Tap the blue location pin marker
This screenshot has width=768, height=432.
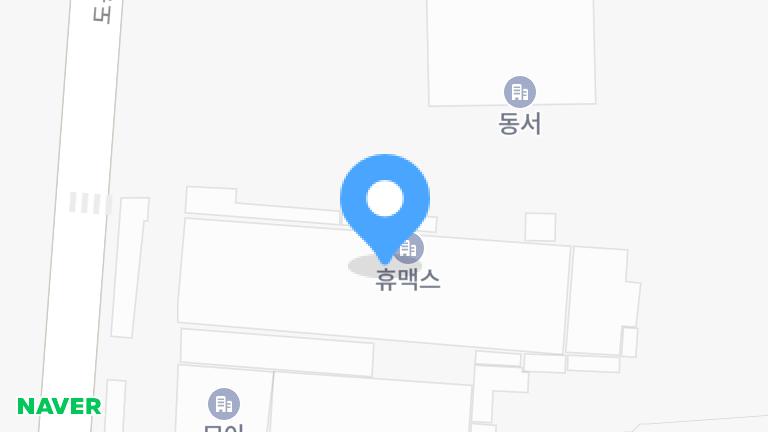click(385, 200)
